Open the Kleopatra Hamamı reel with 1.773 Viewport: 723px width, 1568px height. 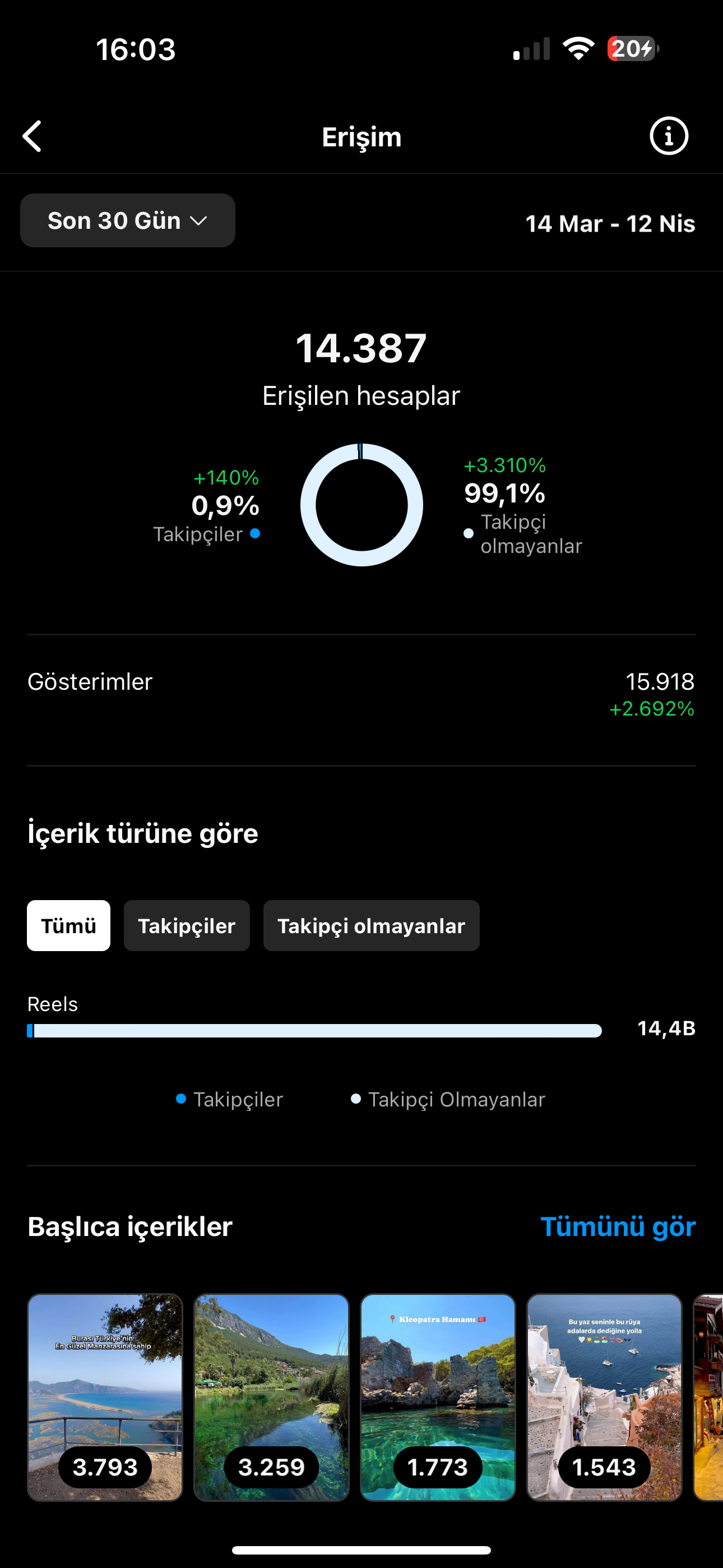pyautogui.click(x=438, y=1397)
